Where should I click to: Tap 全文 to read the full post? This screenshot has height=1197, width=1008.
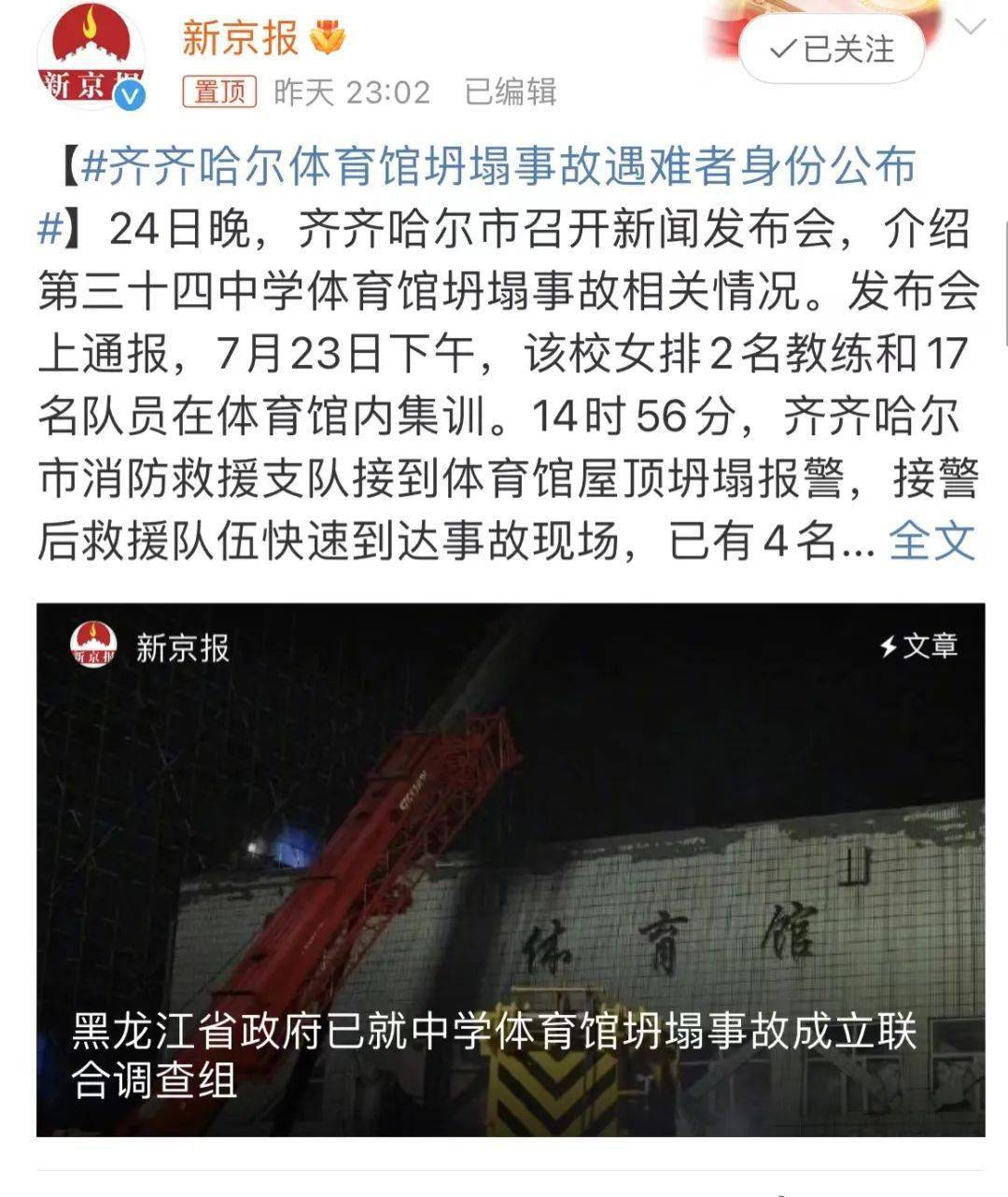pos(931,540)
